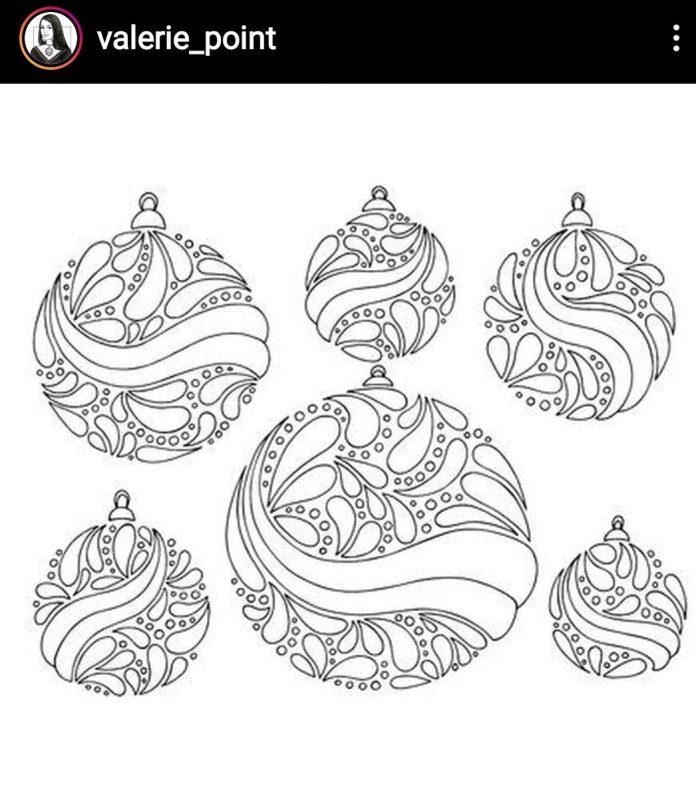Open valerie_point's profile picture
Viewport: 696px width, 800px height.
(50, 39)
